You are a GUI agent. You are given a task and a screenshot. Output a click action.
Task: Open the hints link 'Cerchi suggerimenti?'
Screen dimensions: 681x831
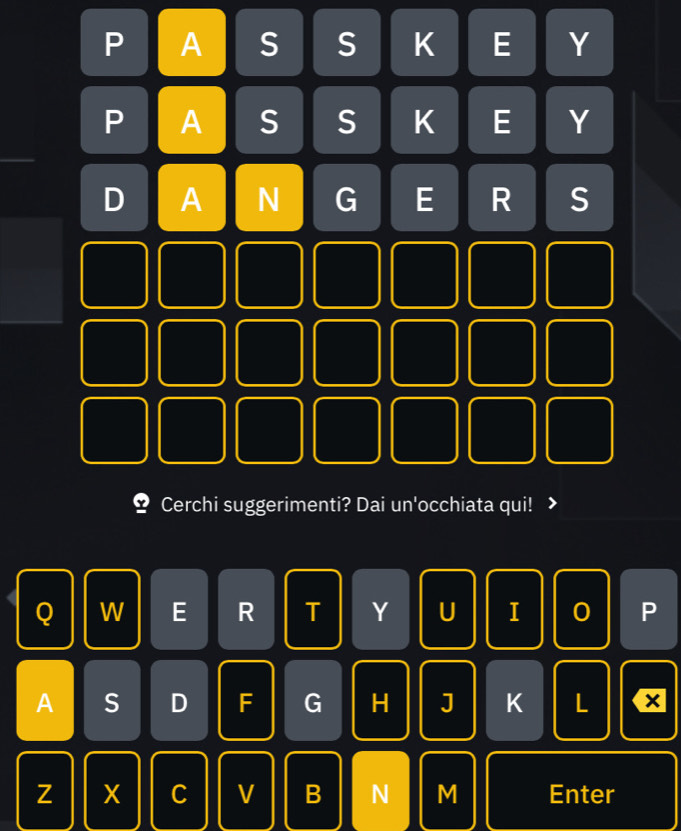[x=345, y=504]
